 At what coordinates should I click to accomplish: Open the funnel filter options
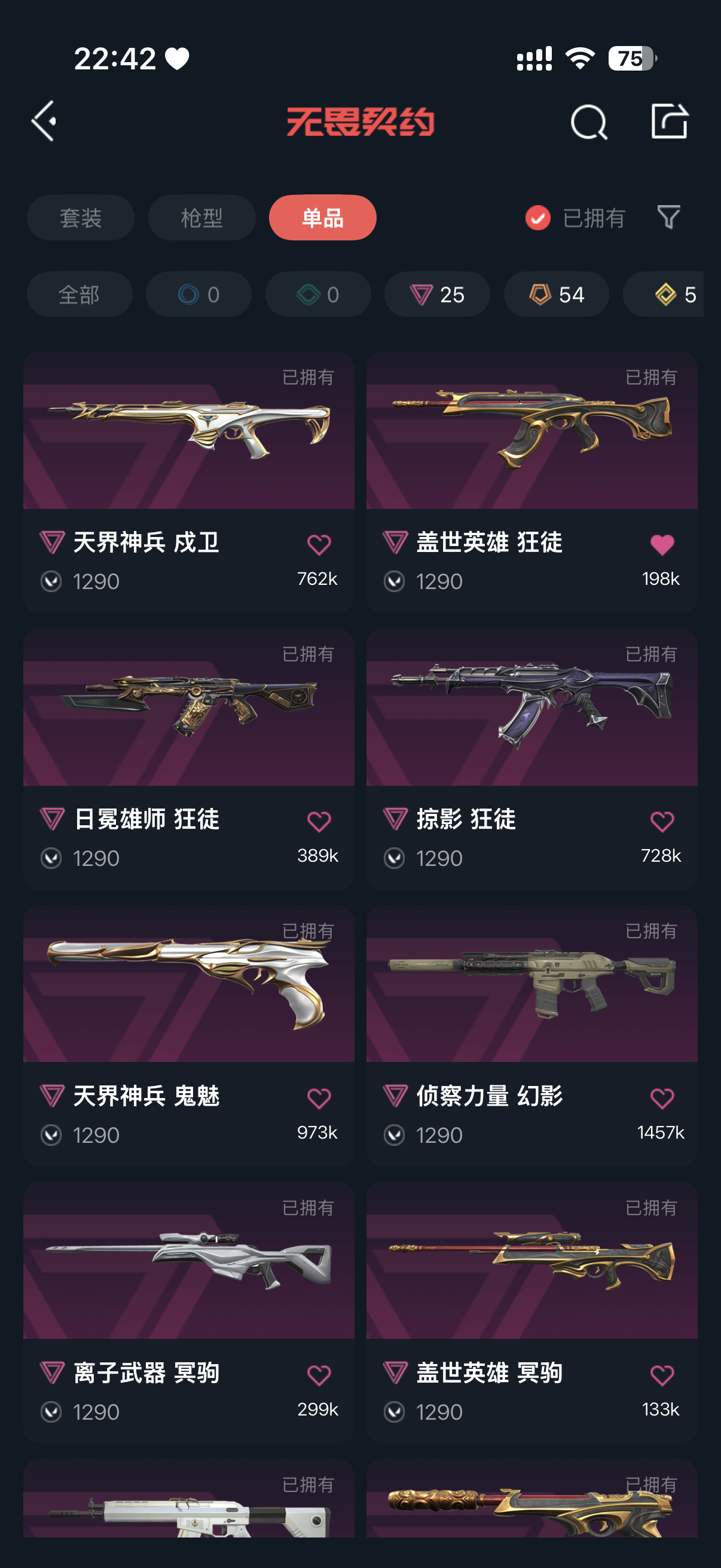click(x=668, y=217)
